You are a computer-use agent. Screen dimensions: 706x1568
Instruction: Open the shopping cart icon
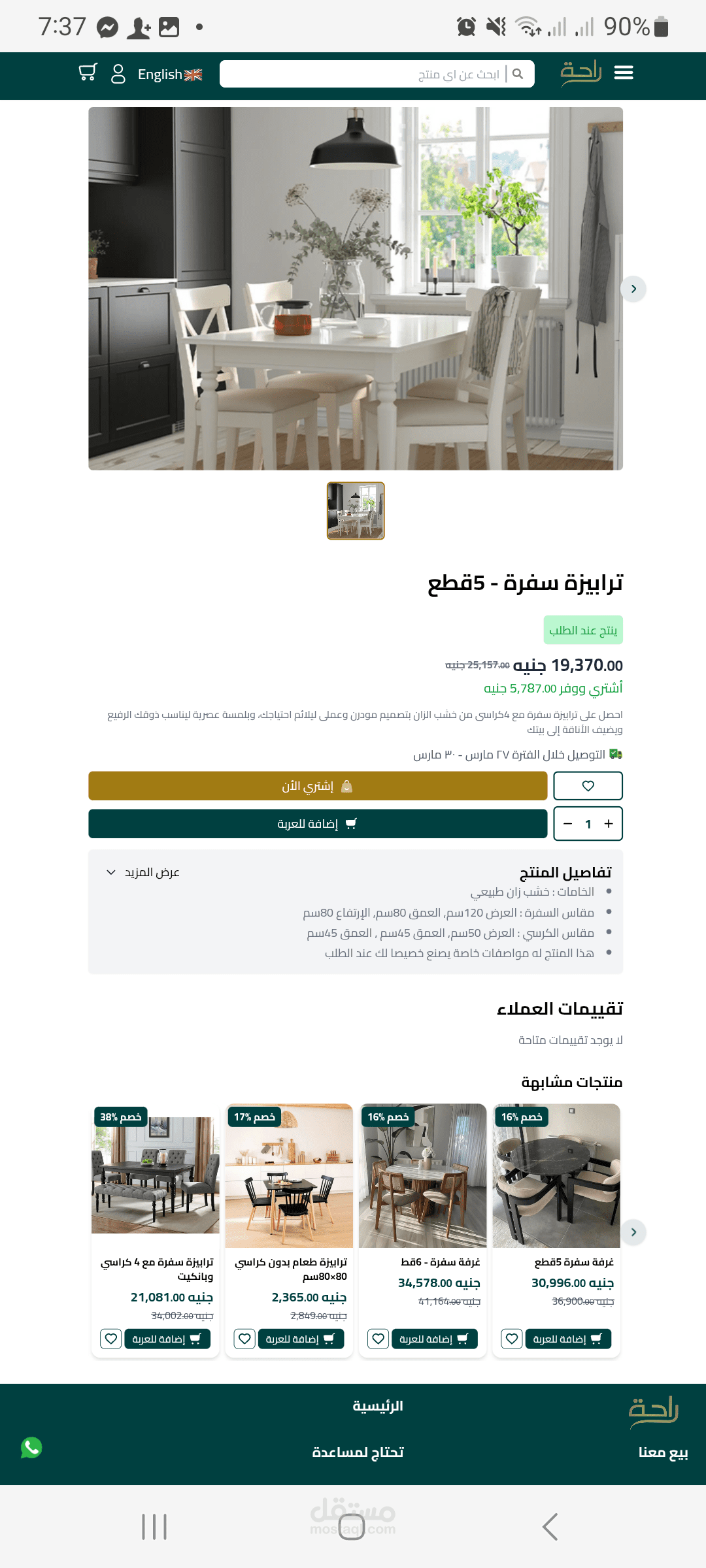pyautogui.click(x=88, y=73)
